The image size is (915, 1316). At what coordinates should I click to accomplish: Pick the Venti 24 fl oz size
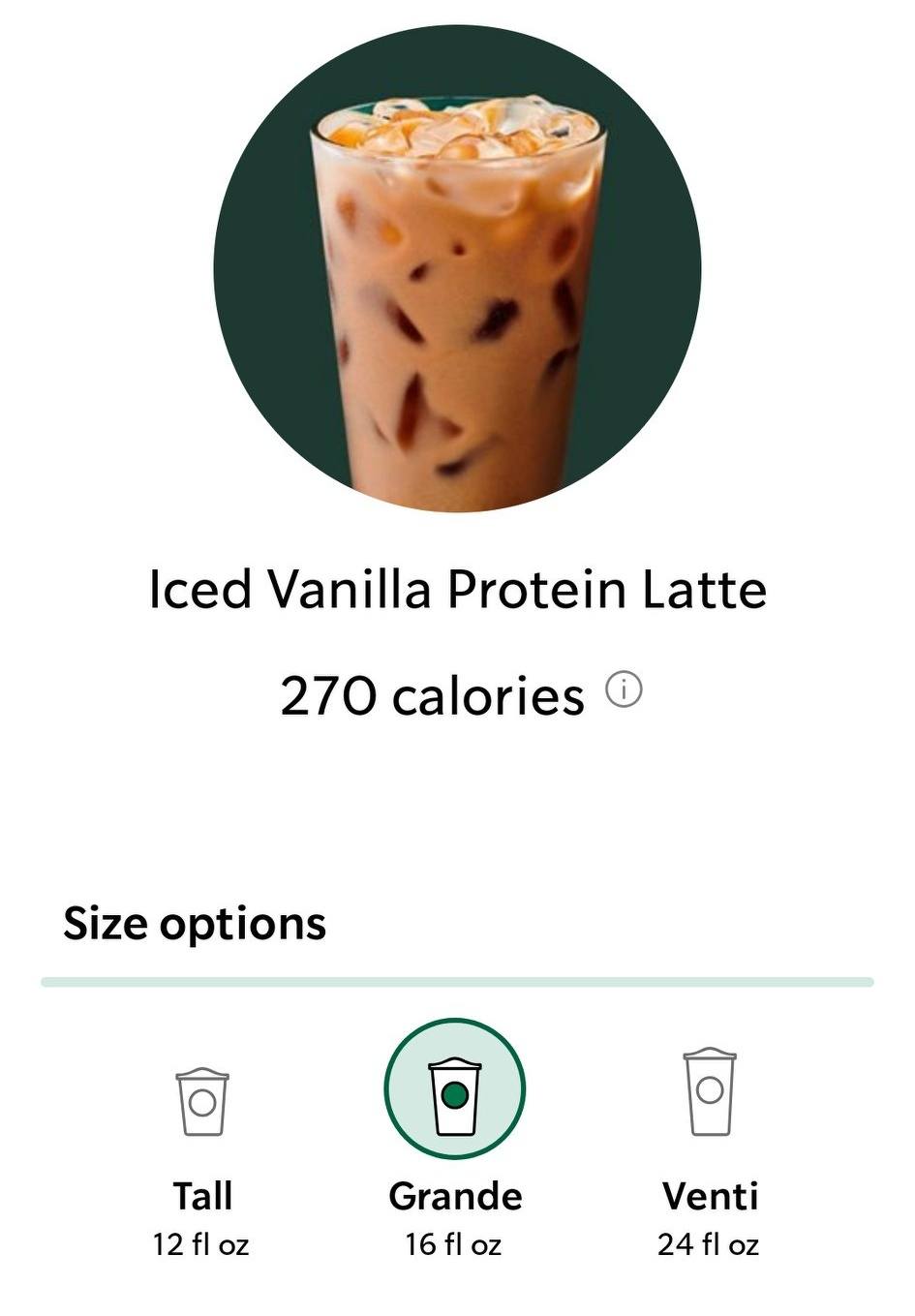click(x=709, y=1152)
